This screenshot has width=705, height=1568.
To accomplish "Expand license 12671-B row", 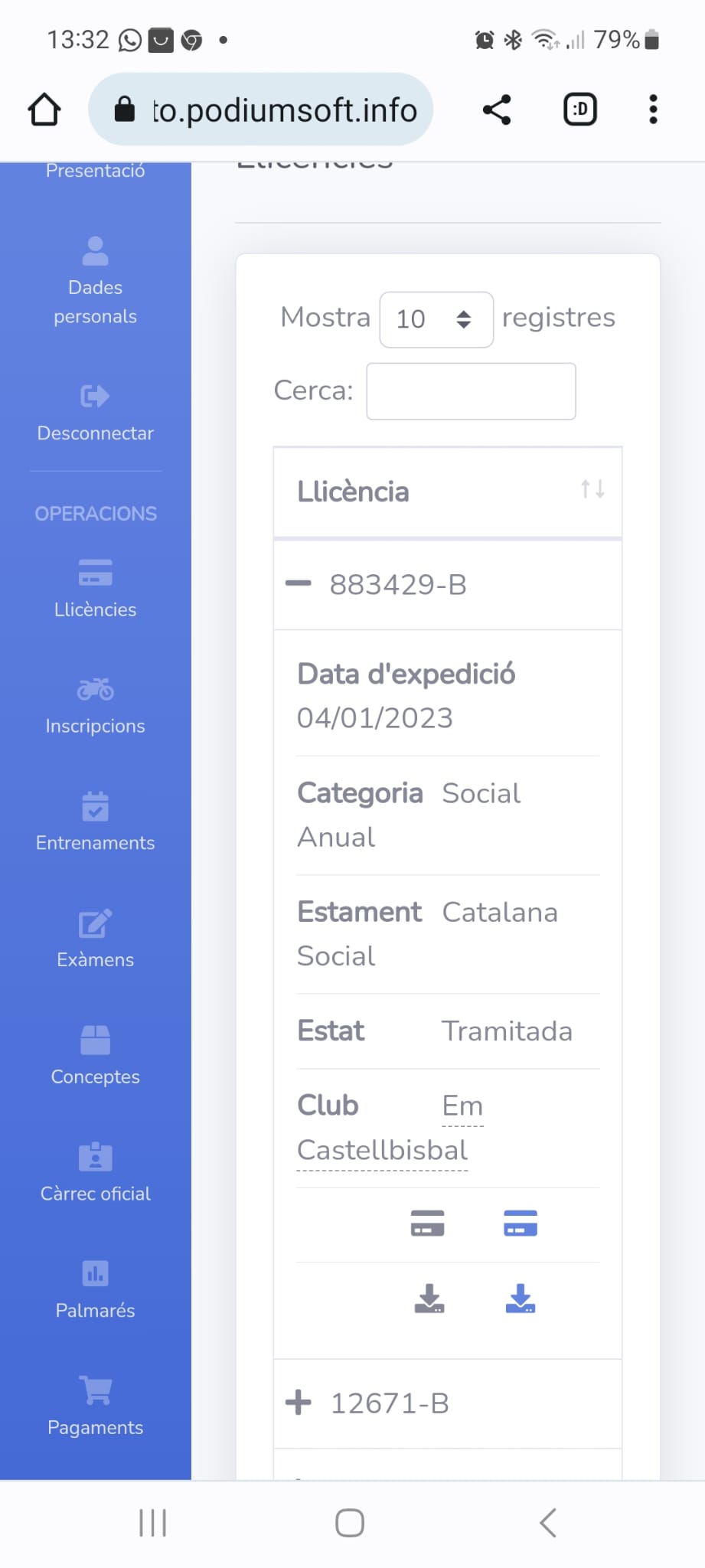I will [298, 1403].
